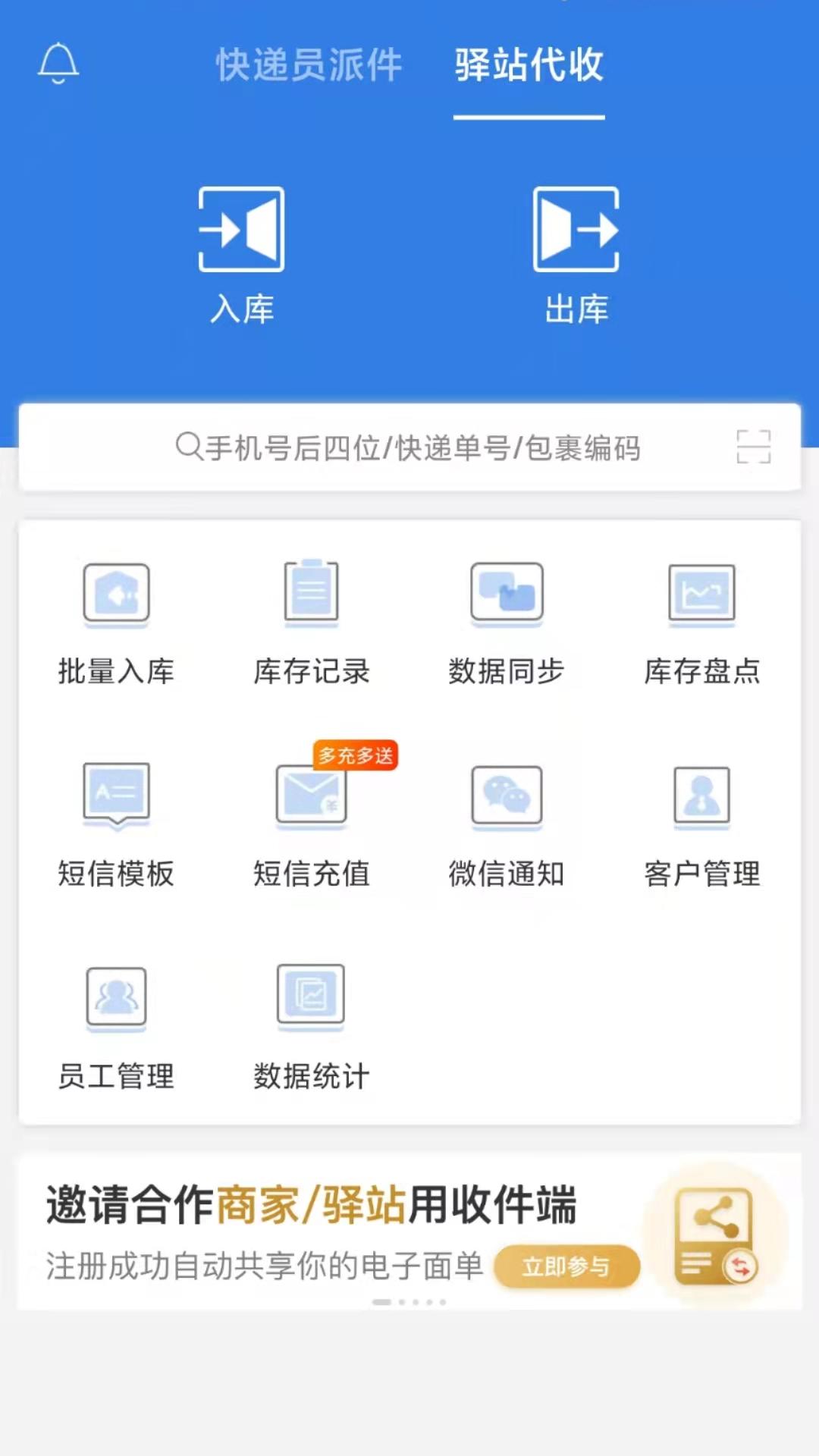
Task: Open 短信充值 SMS recharge
Action: pos(311,823)
